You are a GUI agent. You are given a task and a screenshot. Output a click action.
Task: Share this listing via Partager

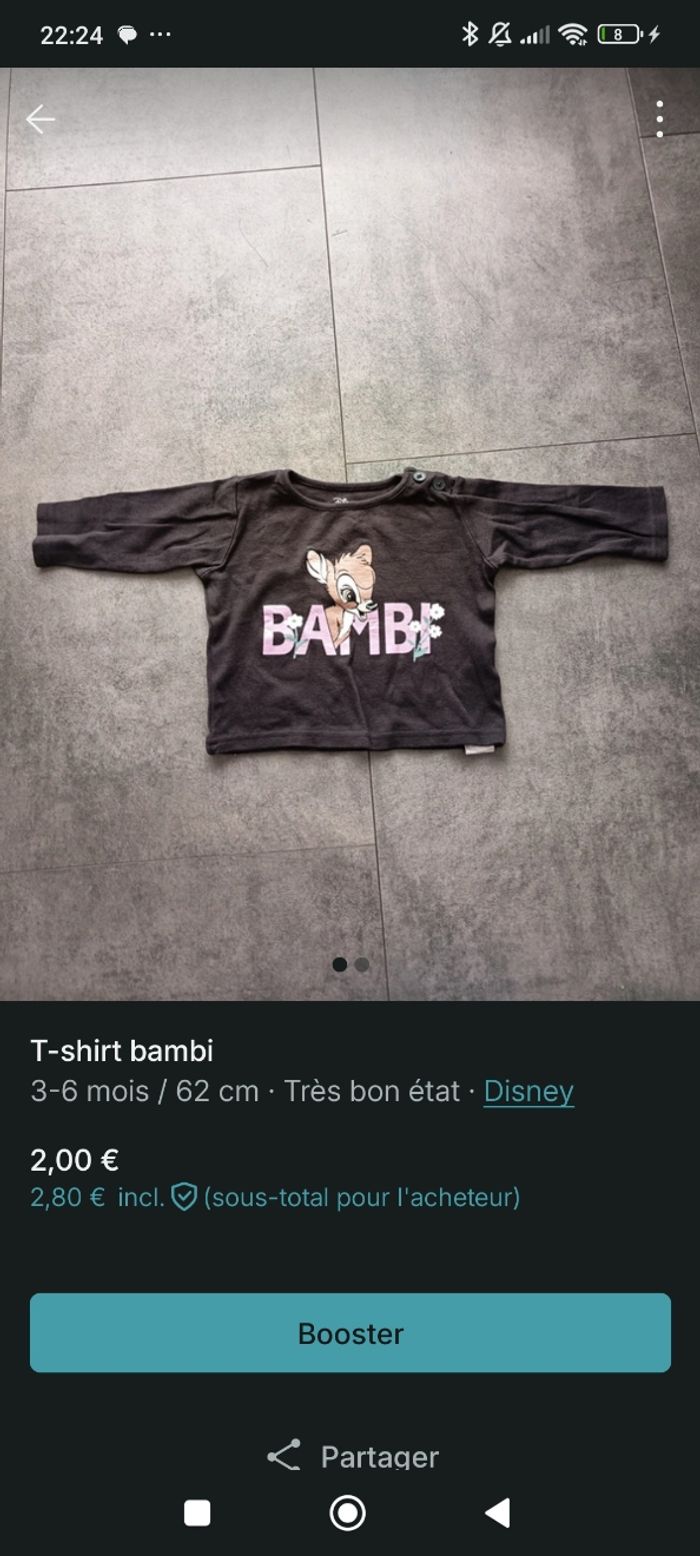[x=352, y=1456]
